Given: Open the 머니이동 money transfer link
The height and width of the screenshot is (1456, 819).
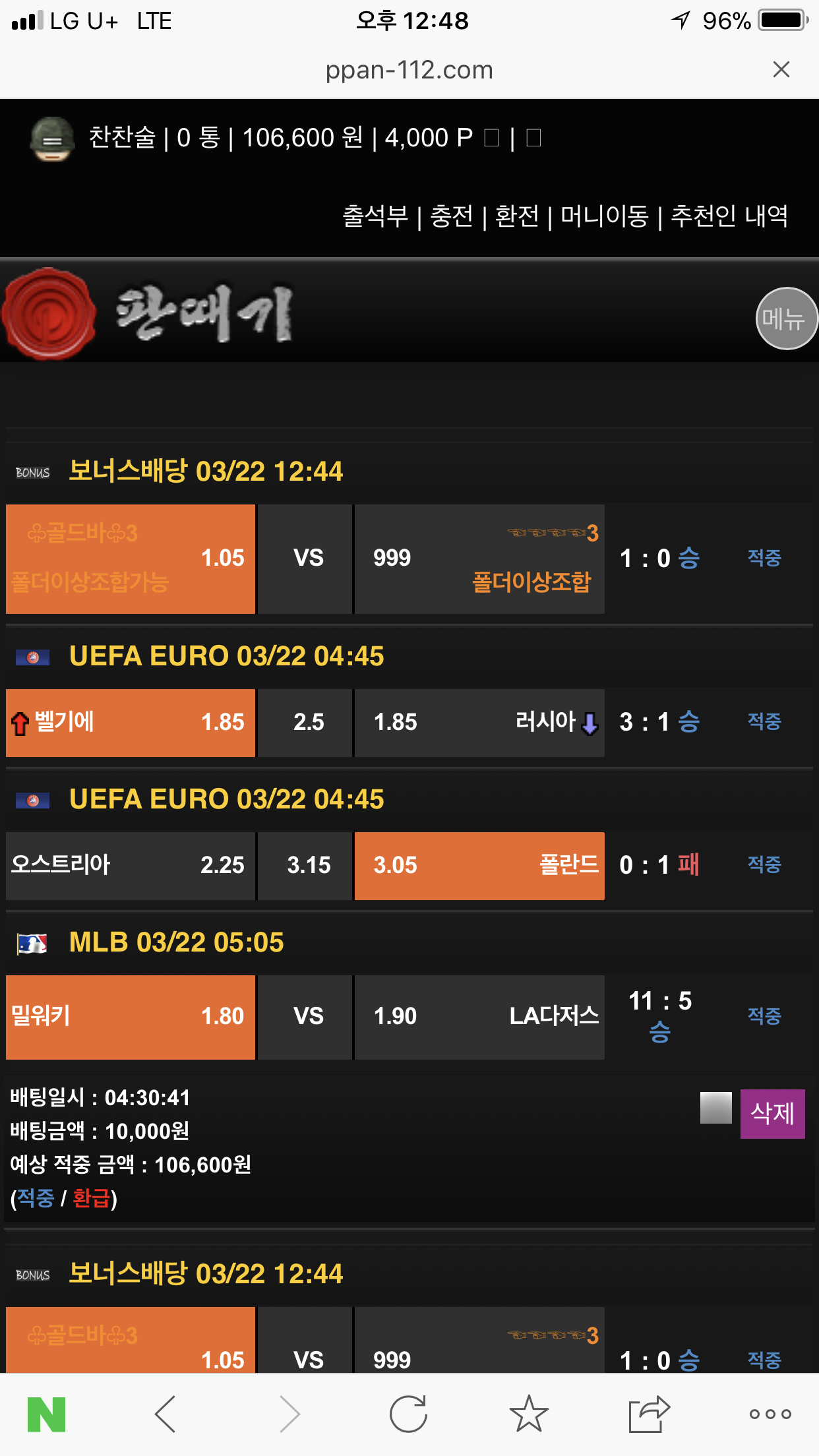Looking at the screenshot, I should 605,216.
